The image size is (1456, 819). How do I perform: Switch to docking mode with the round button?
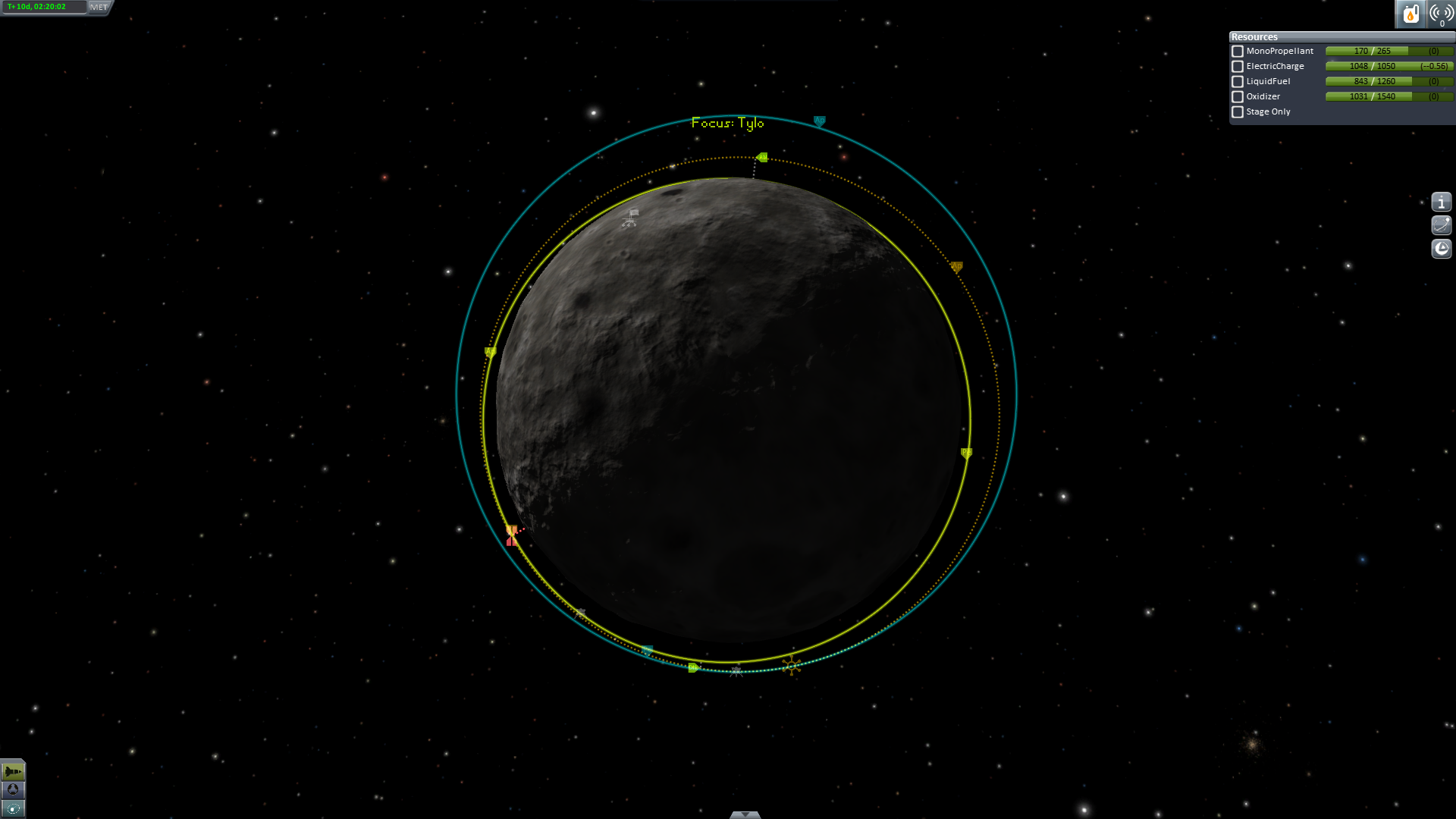13,790
